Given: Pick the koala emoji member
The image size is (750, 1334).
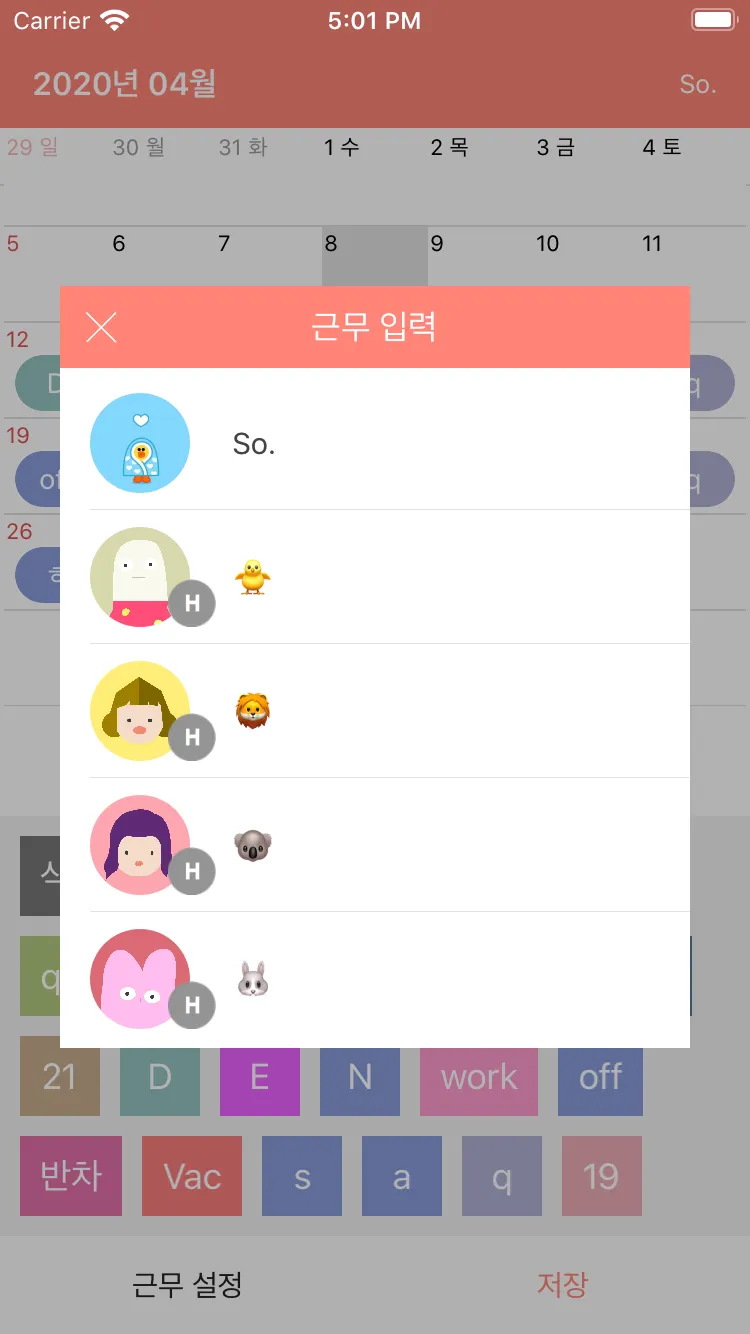Looking at the screenshot, I should [375, 845].
